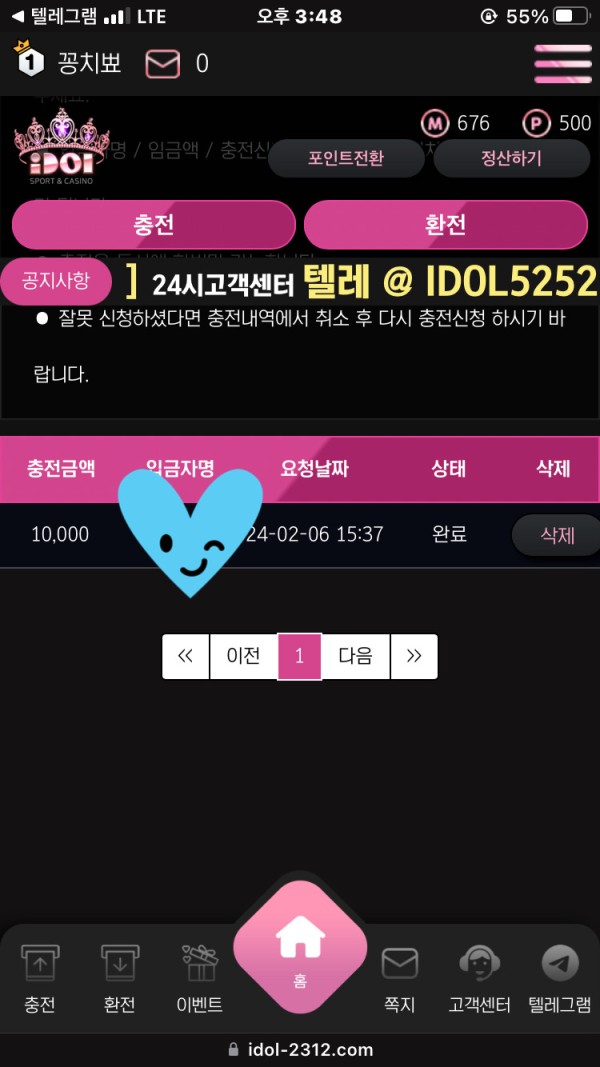Select the pink 환전 button
The height and width of the screenshot is (1067, 600).
pos(445,225)
